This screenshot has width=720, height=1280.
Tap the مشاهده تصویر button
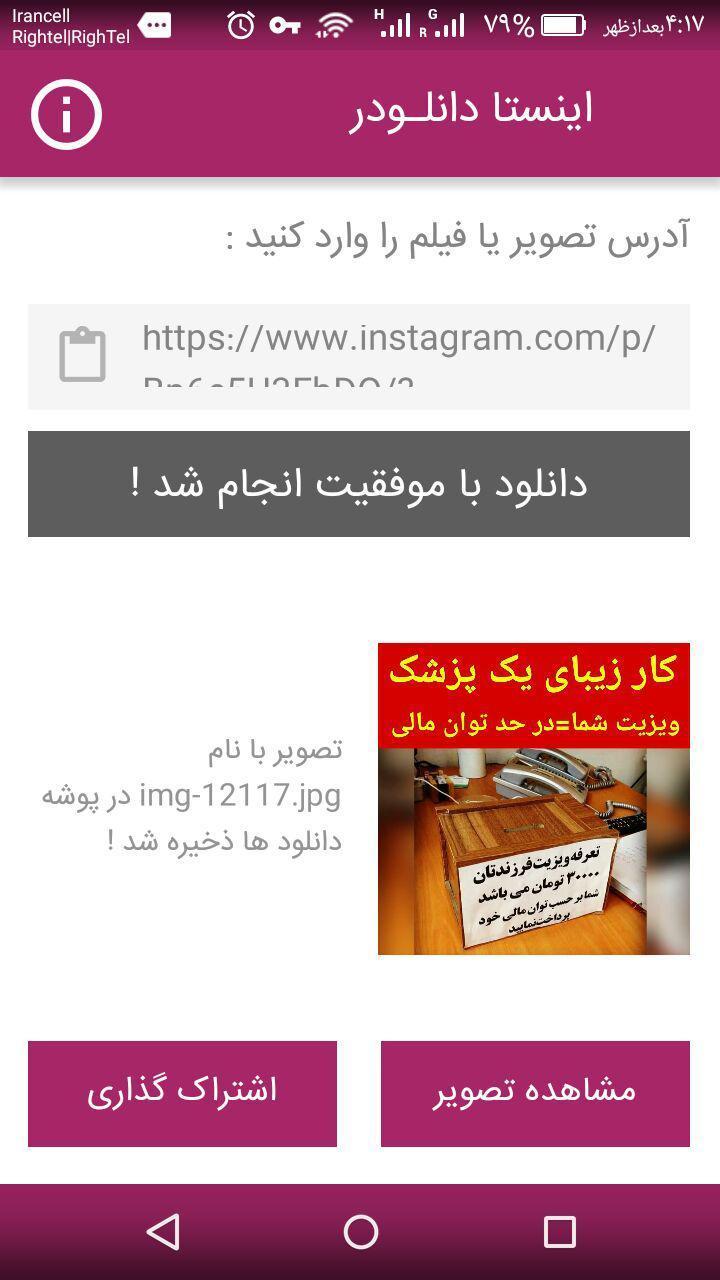pos(535,1093)
